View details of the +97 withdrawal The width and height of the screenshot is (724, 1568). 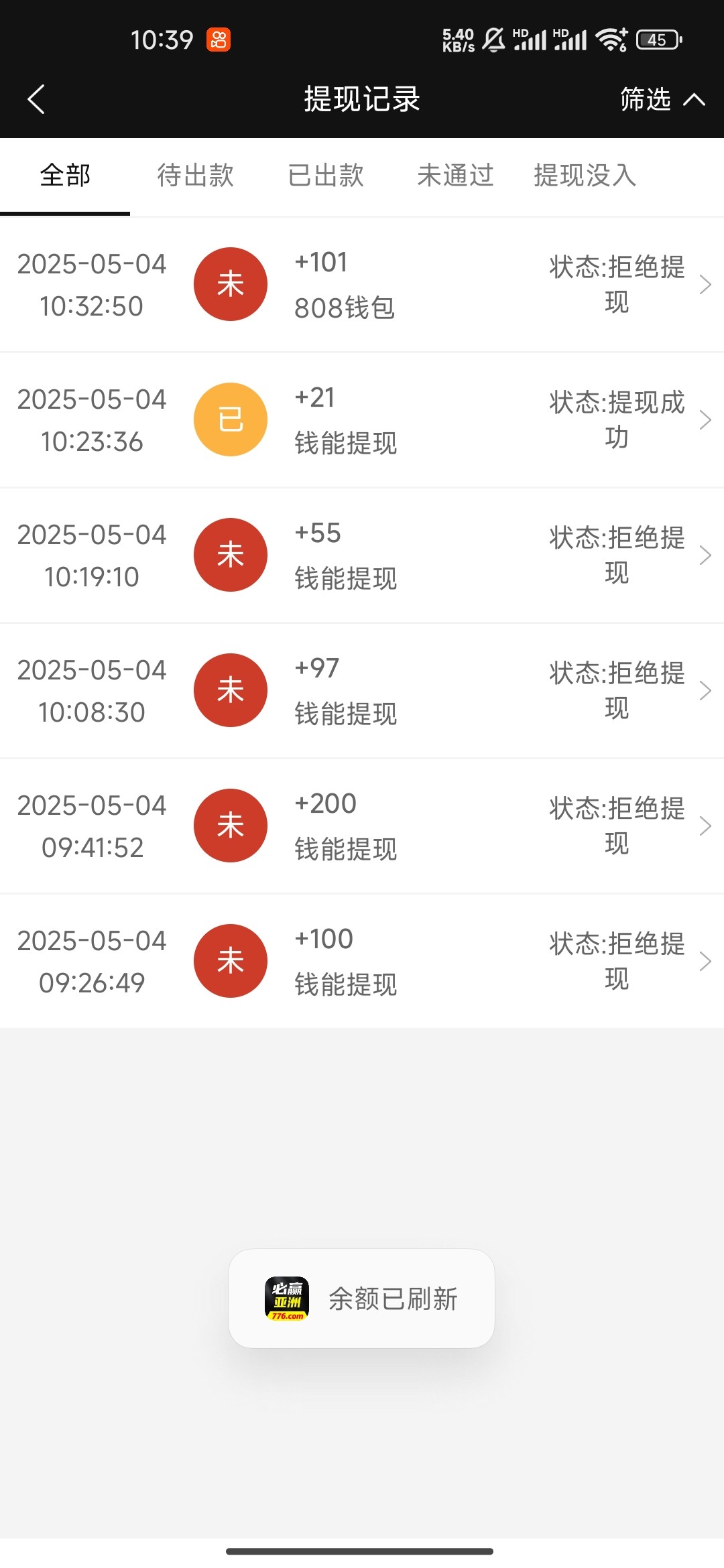[x=362, y=691]
